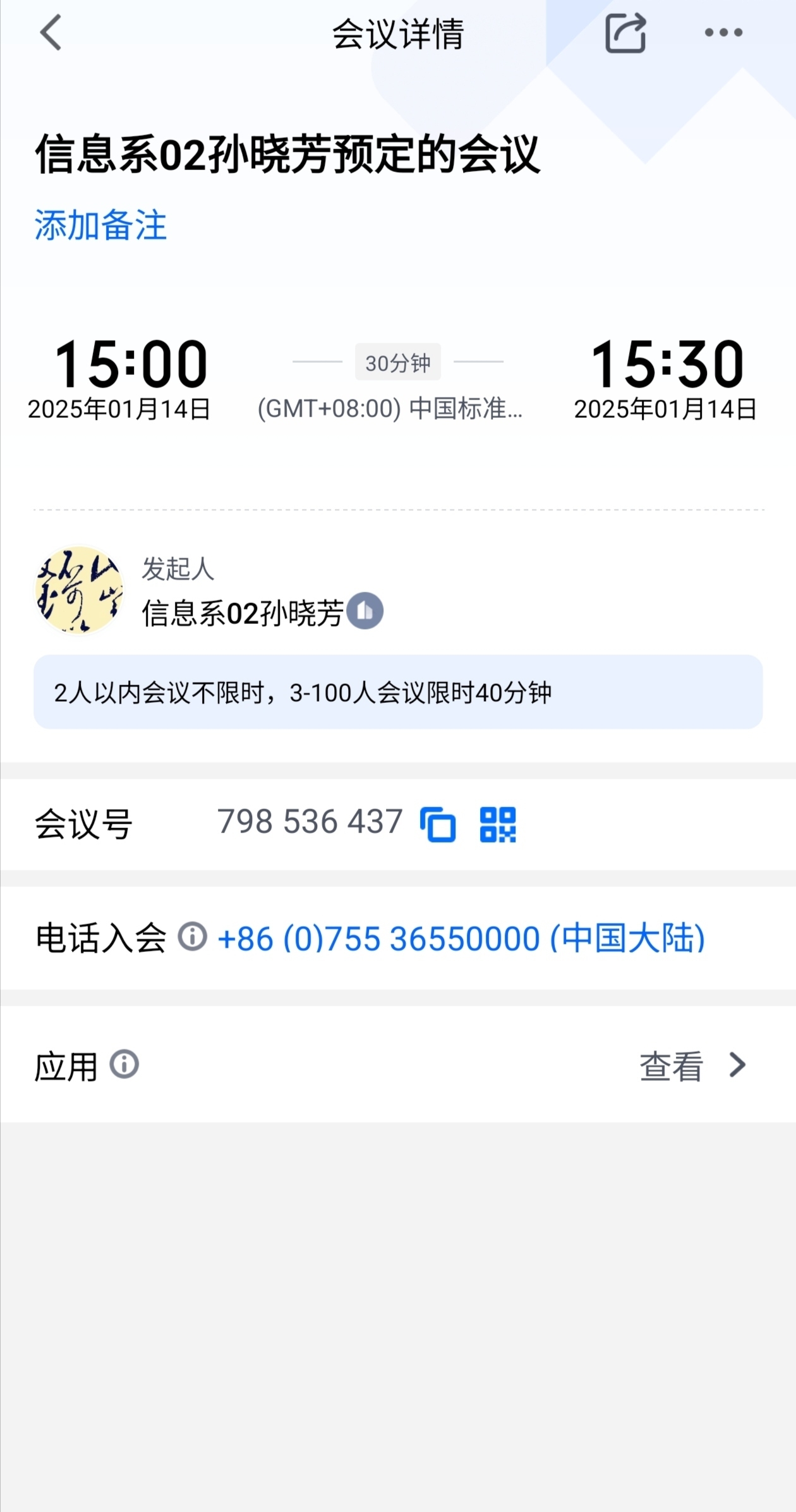Viewport: 796px width, 1512px height.
Task: Share the meeting invitation
Action: click(x=625, y=33)
